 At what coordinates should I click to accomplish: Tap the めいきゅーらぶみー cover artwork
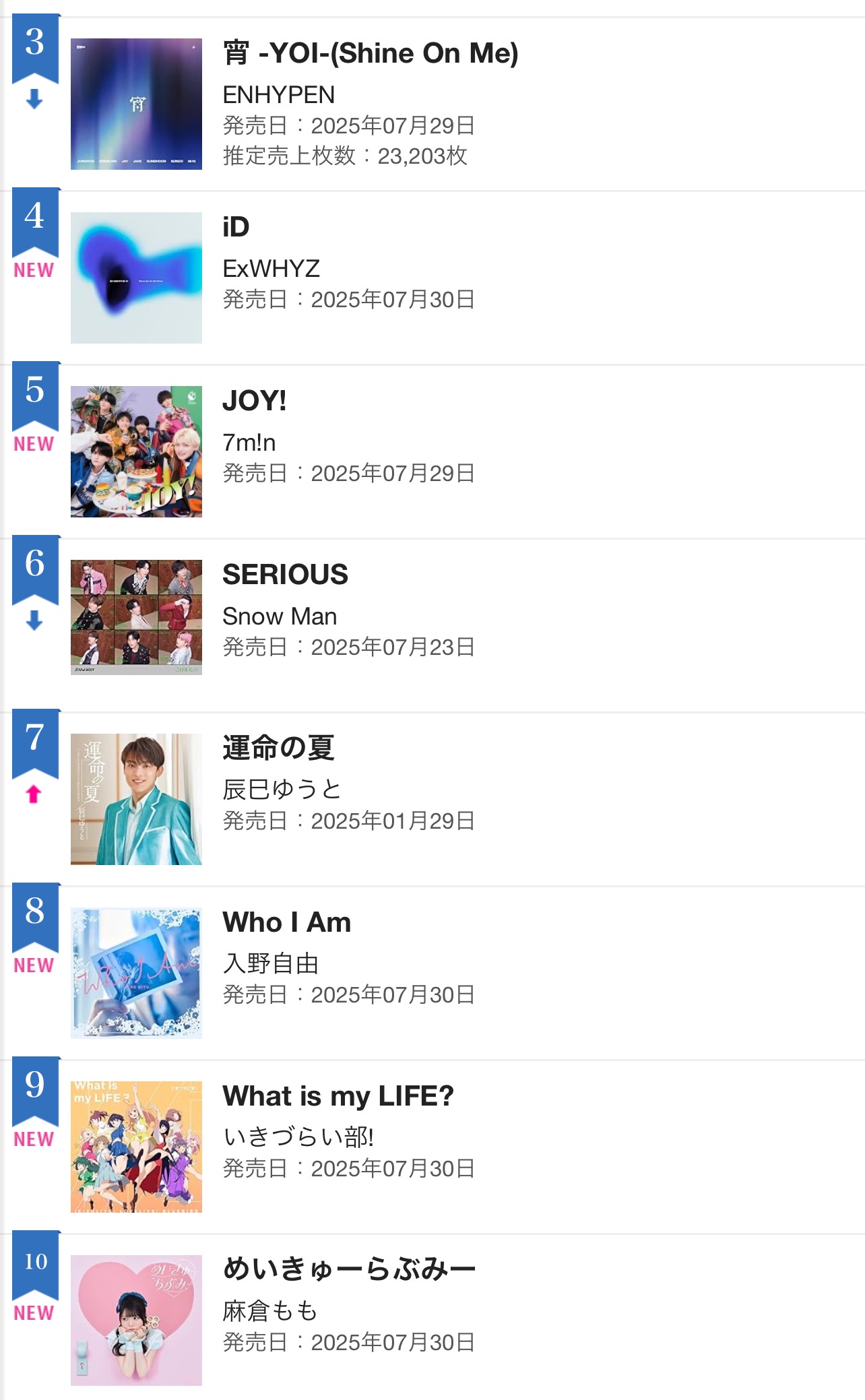click(x=136, y=1321)
